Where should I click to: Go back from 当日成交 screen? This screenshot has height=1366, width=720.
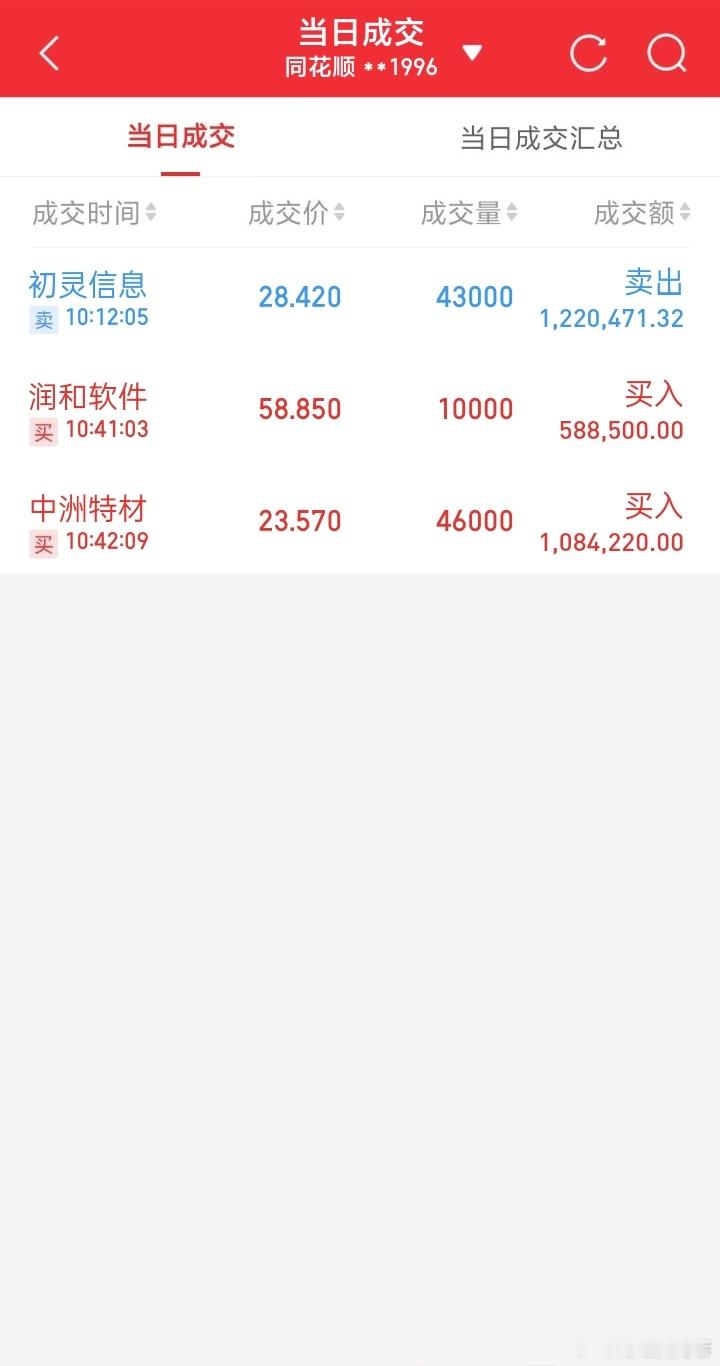[x=49, y=53]
